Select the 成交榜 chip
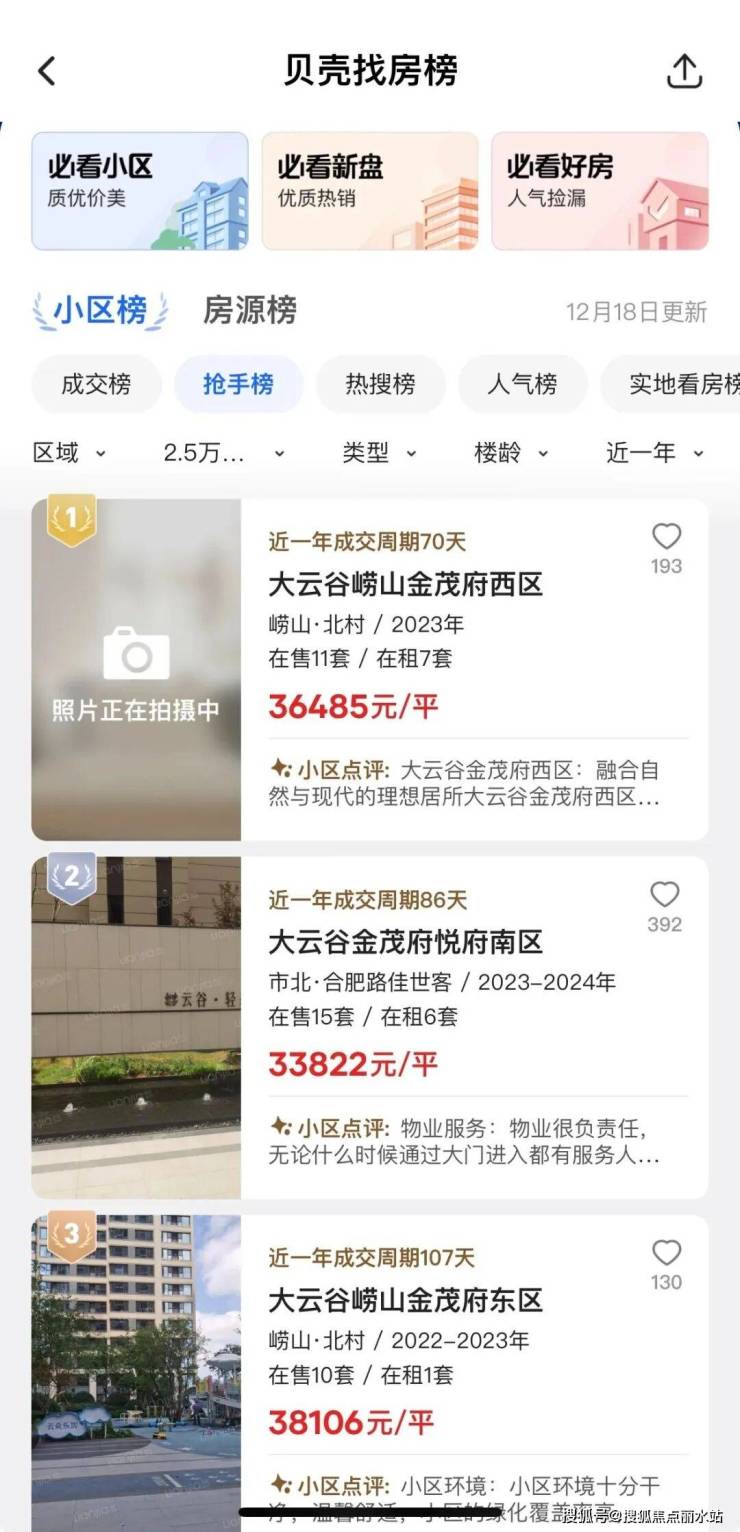 [x=96, y=384]
